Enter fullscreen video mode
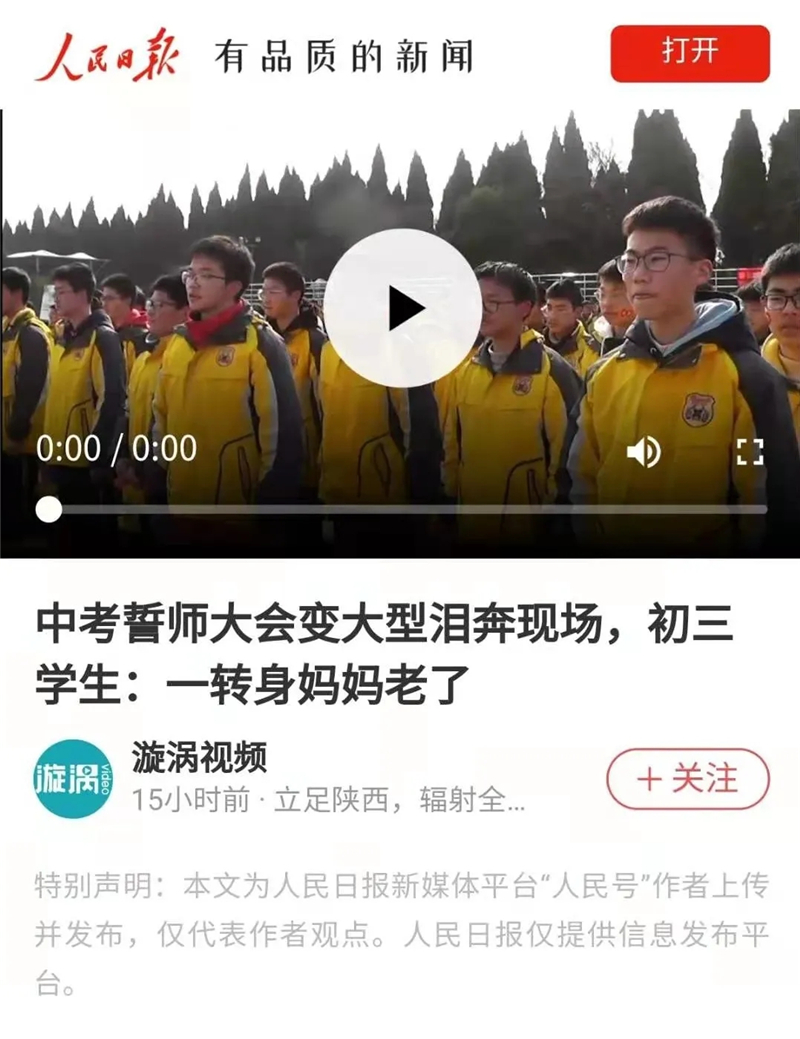This screenshot has height=1039, width=800. [x=749, y=452]
